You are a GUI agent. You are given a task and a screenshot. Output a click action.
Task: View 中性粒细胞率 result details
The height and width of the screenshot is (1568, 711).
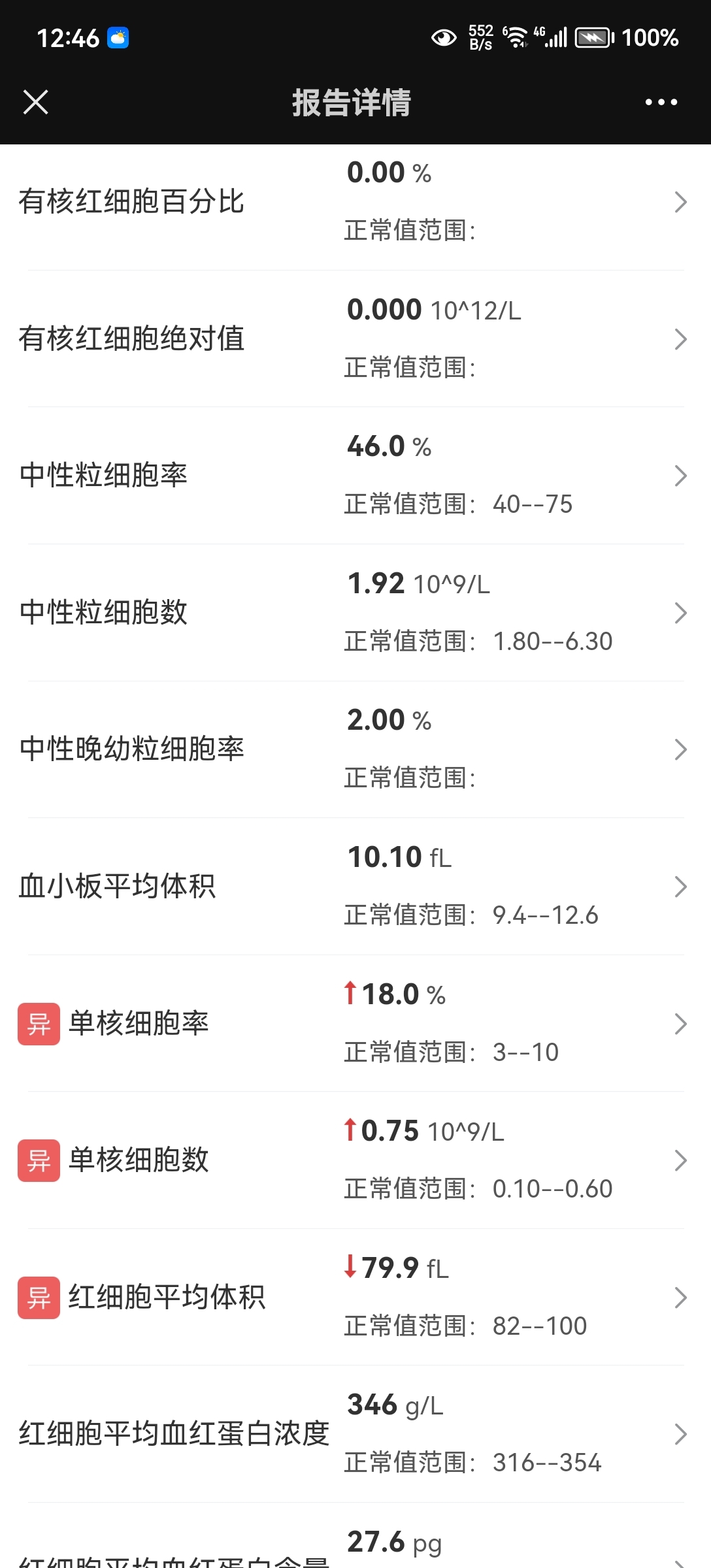pyautogui.click(x=355, y=476)
